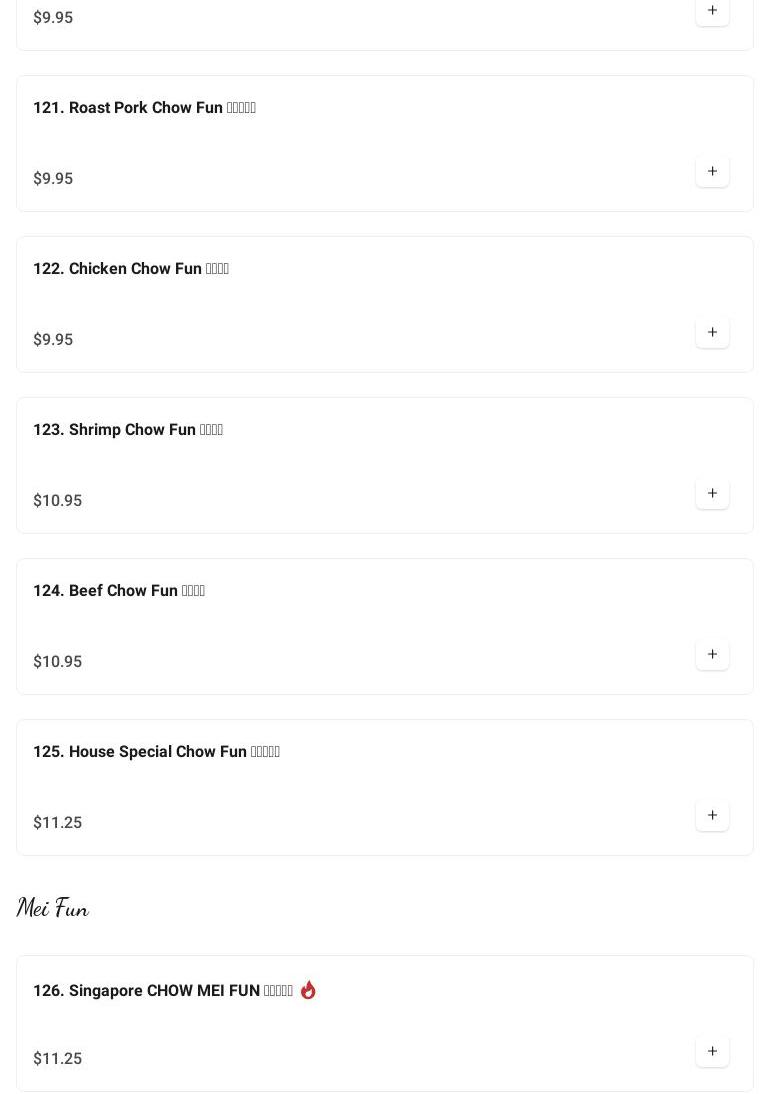Add Roast Pork Chow Fun to cart
The image size is (770, 1094).
(712, 172)
